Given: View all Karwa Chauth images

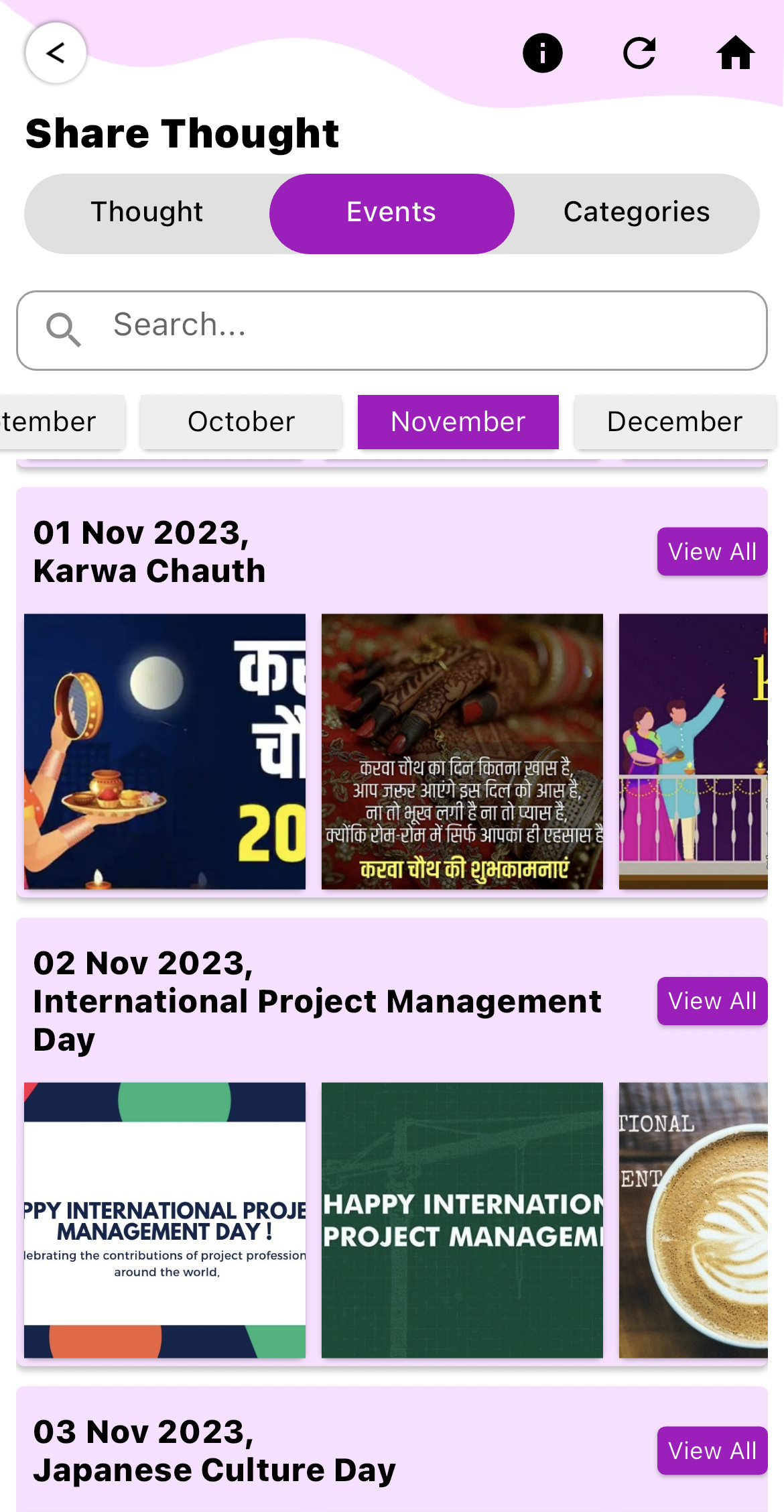Looking at the screenshot, I should click(x=712, y=551).
